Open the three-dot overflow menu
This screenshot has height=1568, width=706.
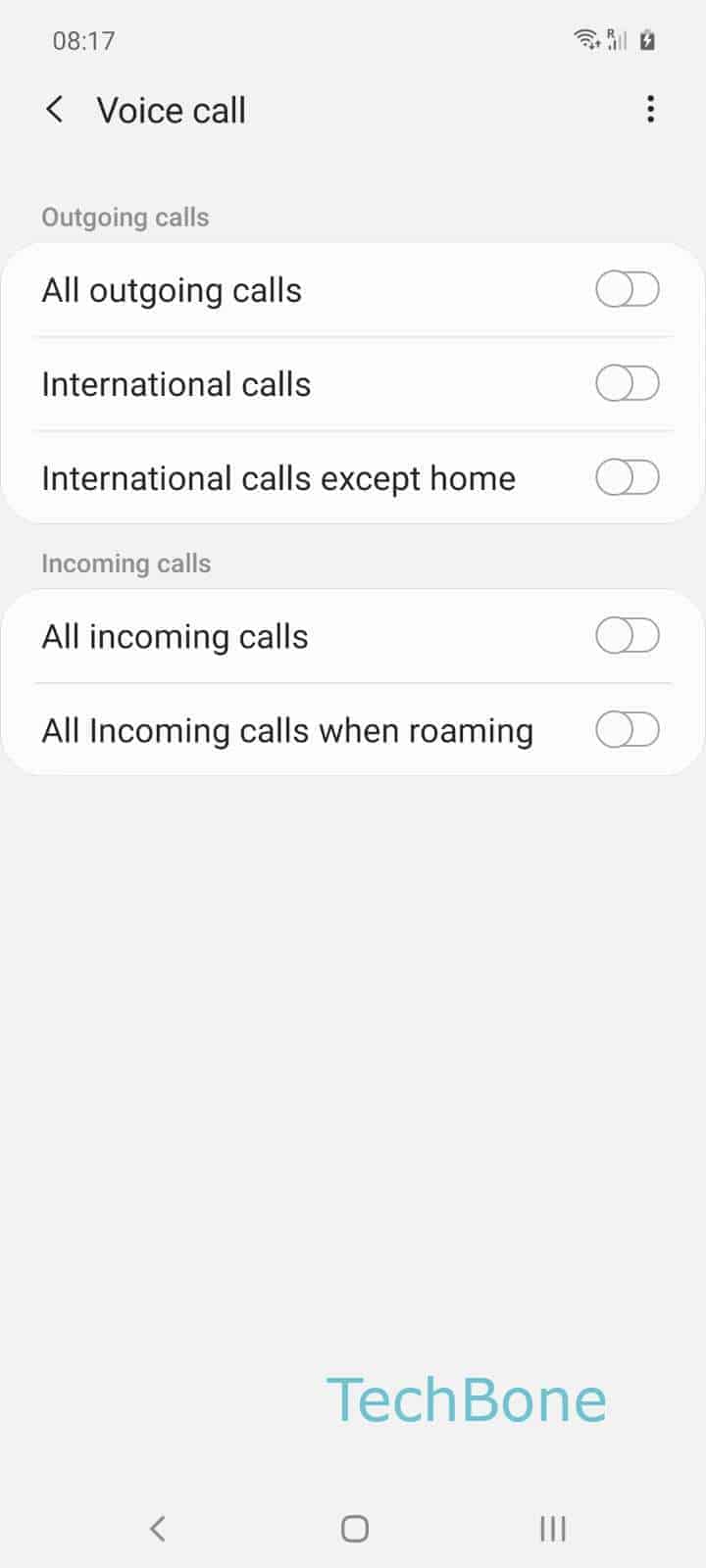click(x=650, y=110)
